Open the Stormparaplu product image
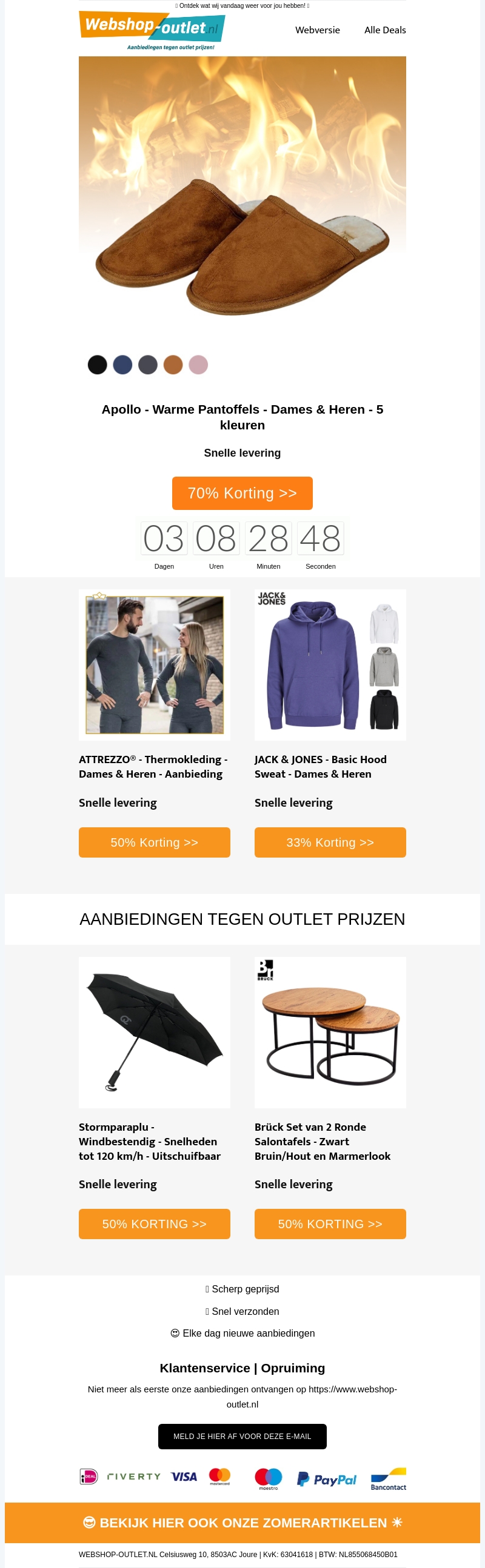This screenshot has width=485, height=1568. (154, 1033)
